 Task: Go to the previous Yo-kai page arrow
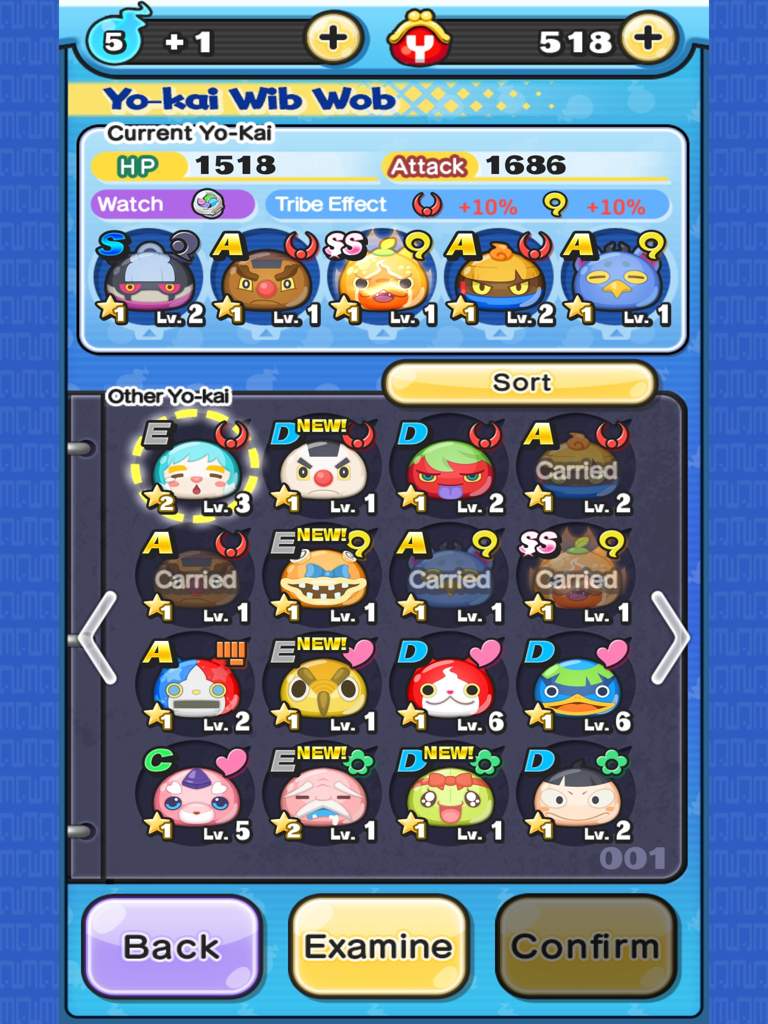98,636
